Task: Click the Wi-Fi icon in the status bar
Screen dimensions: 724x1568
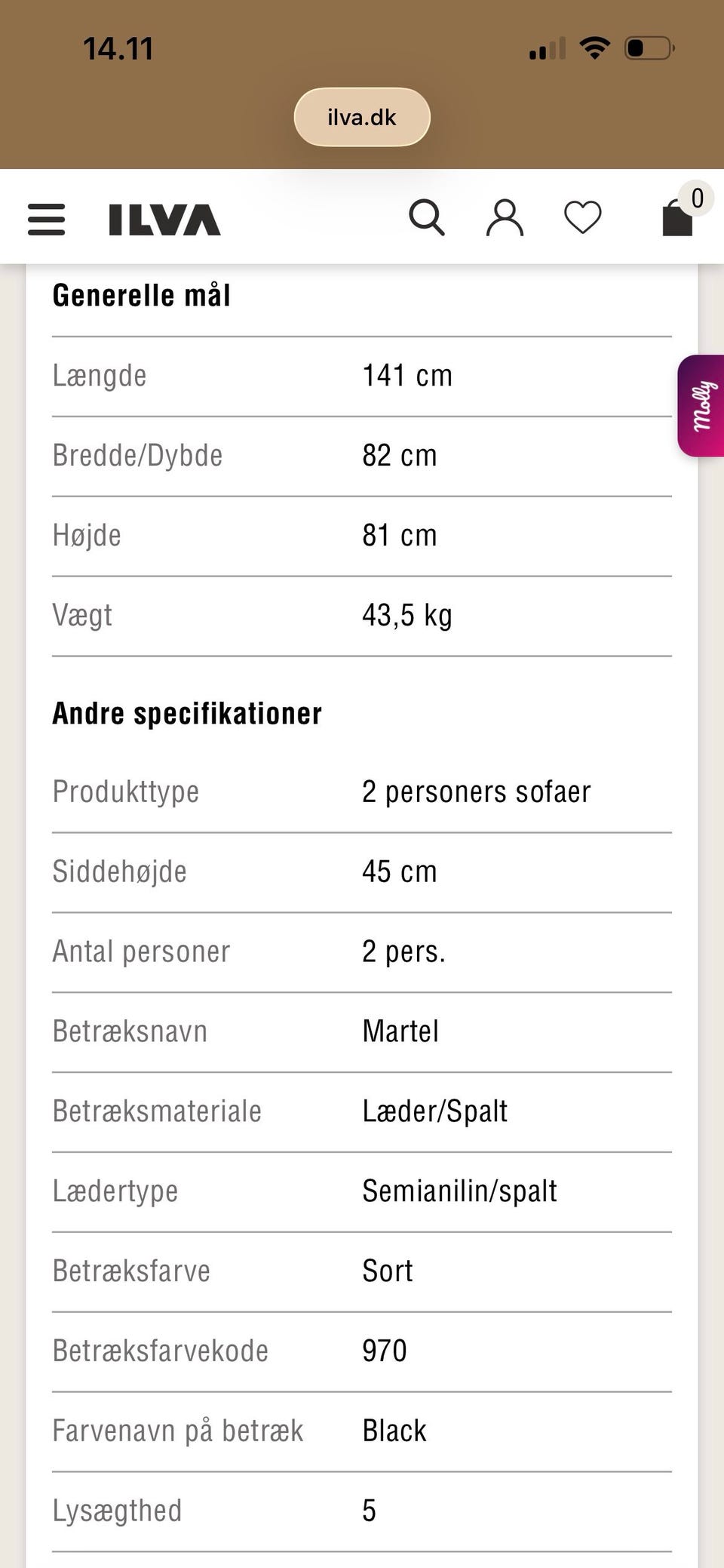Action: pyautogui.click(x=594, y=47)
